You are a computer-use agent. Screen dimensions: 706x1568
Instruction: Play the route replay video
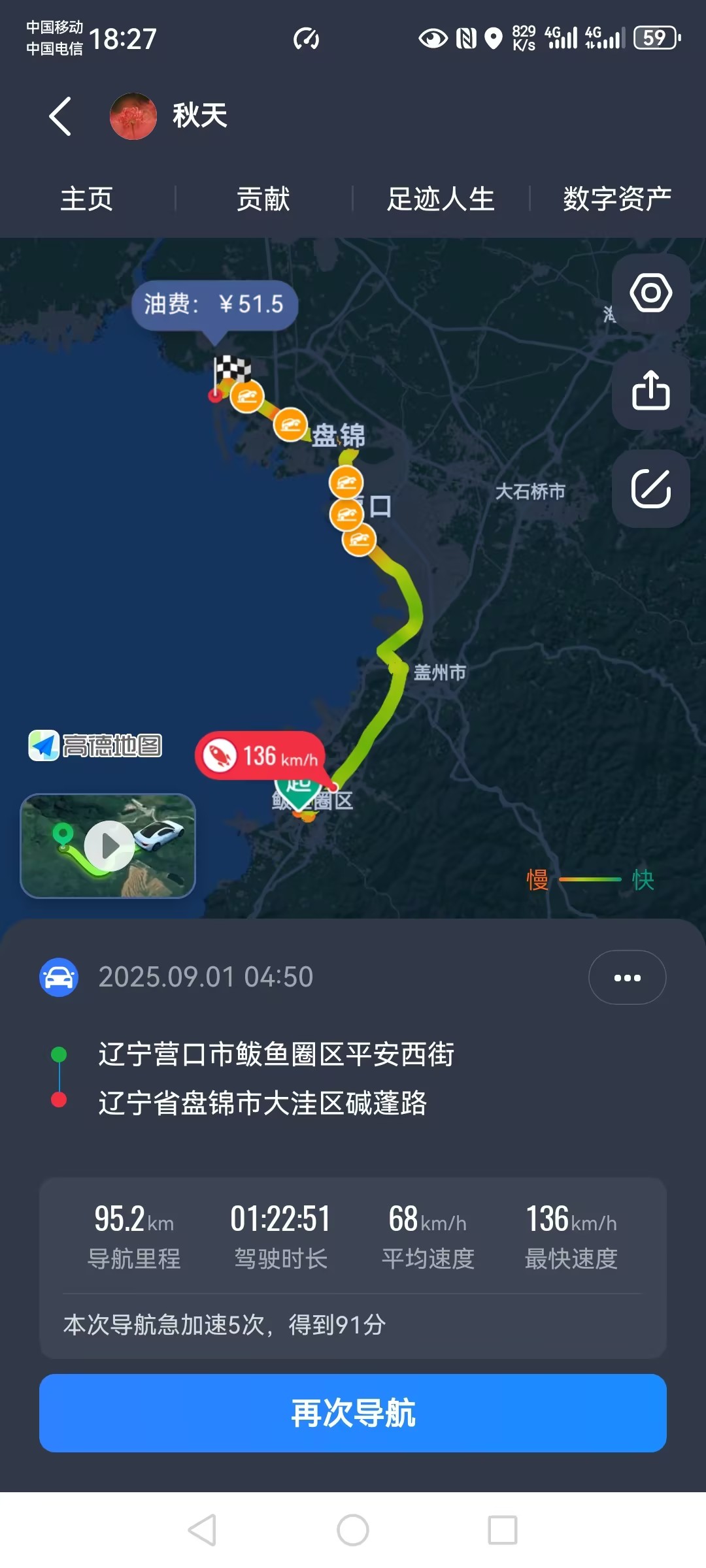(109, 846)
